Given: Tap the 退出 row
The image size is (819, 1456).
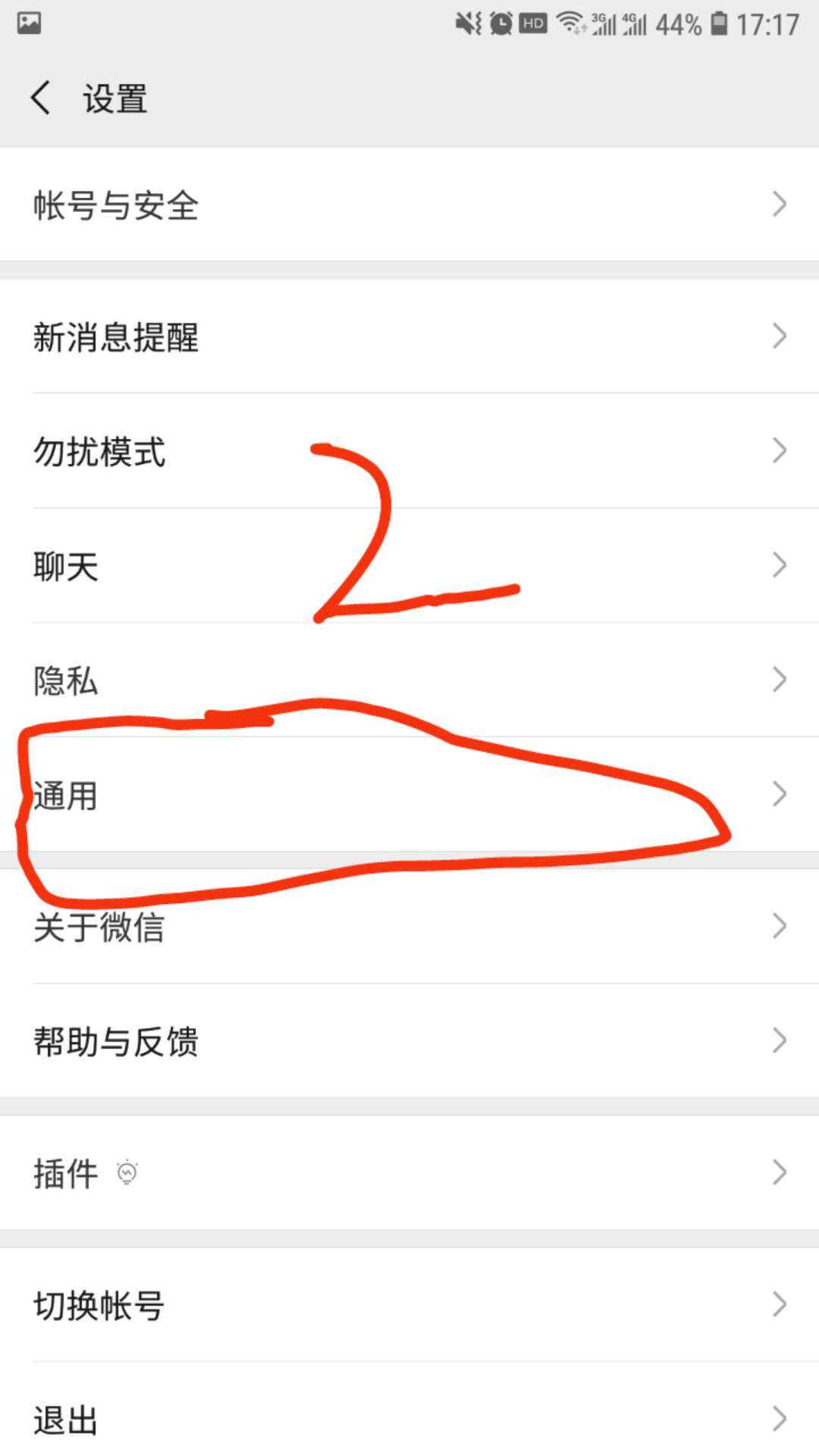Looking at the screenshot, I should point(409,1420).
